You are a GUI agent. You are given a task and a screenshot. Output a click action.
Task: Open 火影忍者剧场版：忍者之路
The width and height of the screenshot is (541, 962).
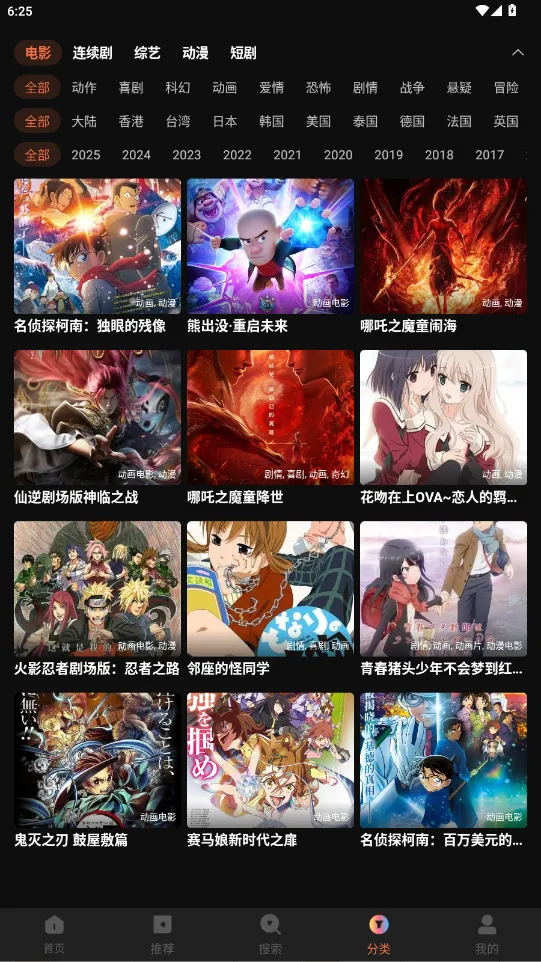(x=97, y=599)
